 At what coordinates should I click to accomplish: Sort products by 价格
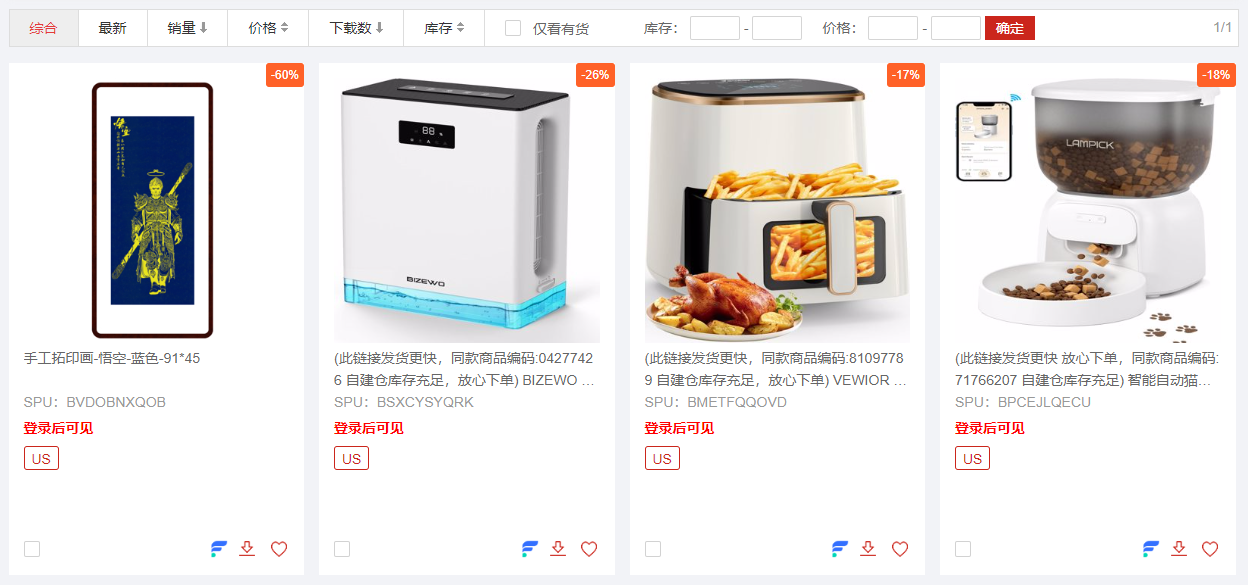click(x=268, y=28)
